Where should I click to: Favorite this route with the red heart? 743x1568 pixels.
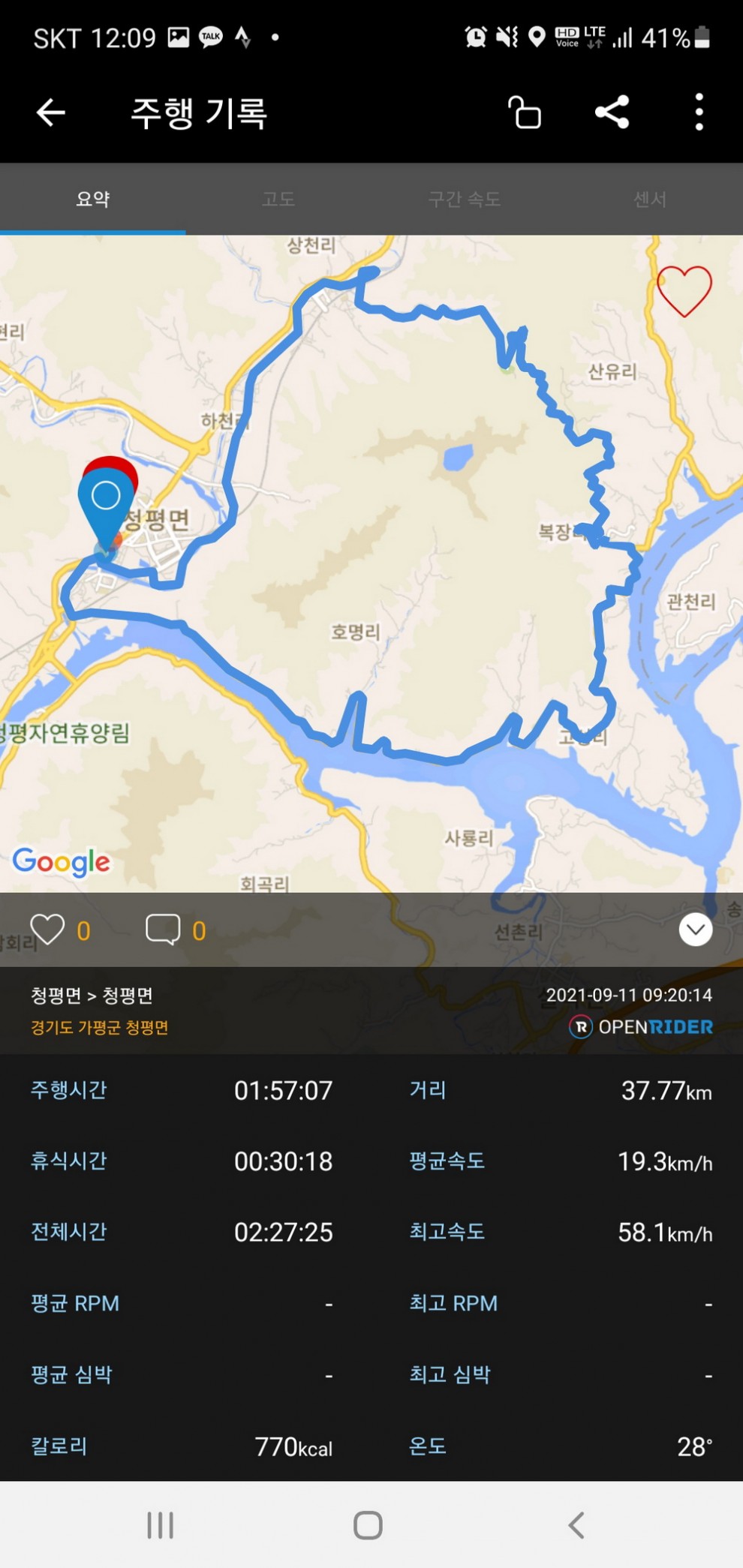point(684,290)
